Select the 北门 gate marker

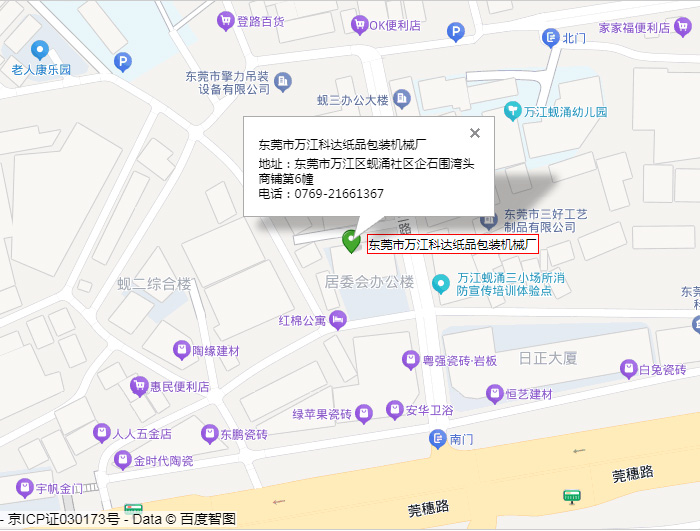[x=550, y=37]
